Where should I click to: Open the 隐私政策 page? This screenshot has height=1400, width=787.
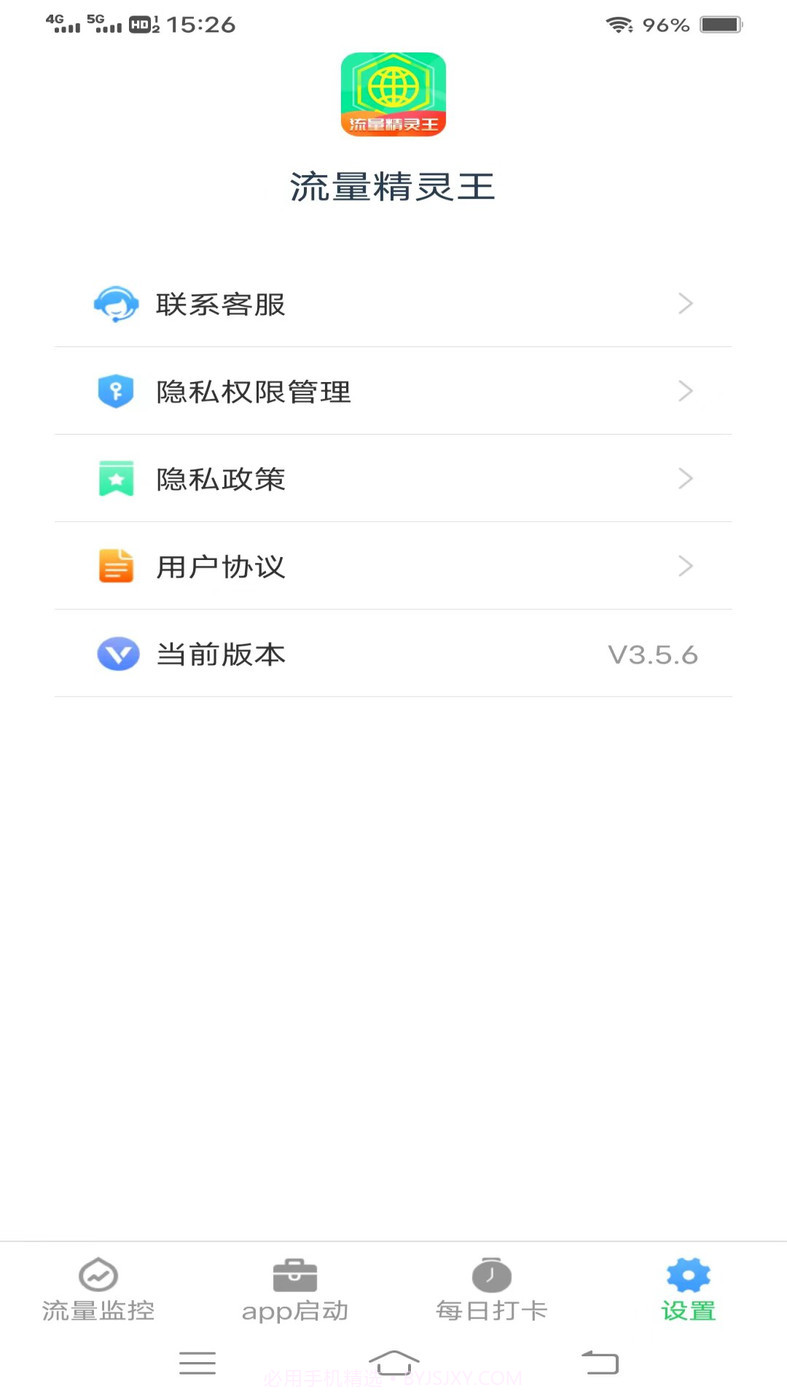click(393, 478)
